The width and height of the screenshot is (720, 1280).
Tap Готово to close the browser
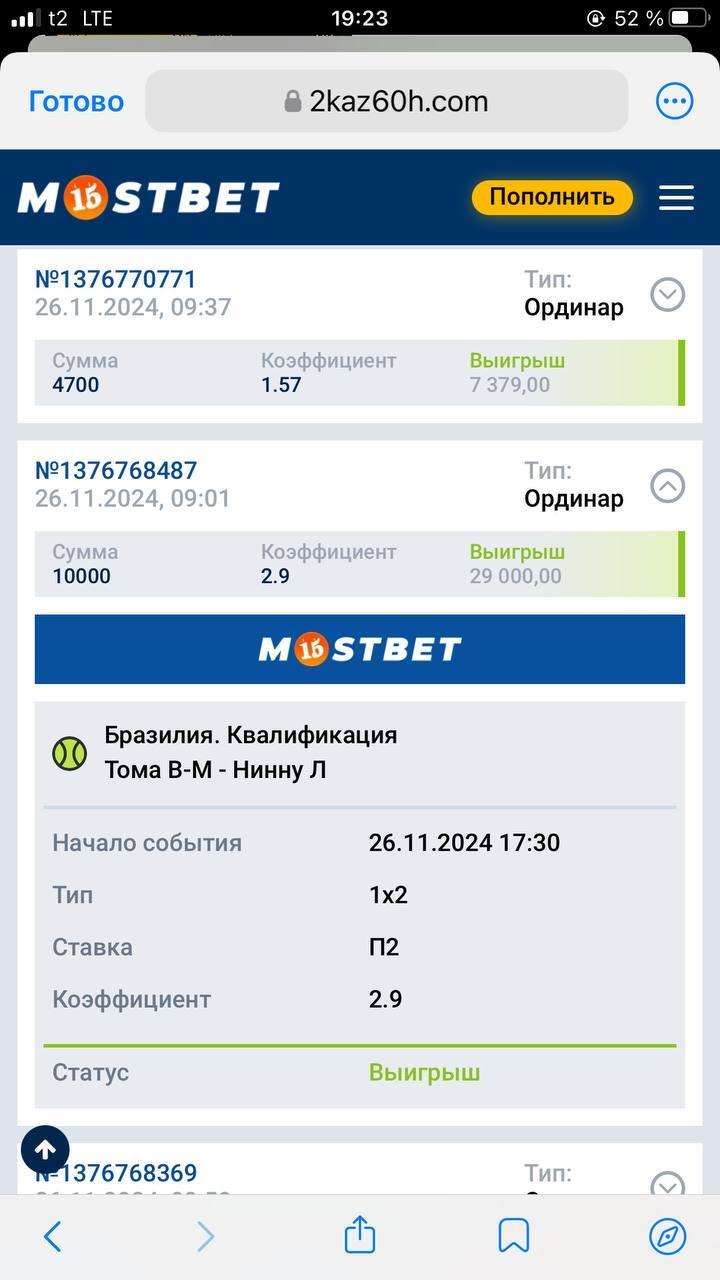tap(76, 101)
